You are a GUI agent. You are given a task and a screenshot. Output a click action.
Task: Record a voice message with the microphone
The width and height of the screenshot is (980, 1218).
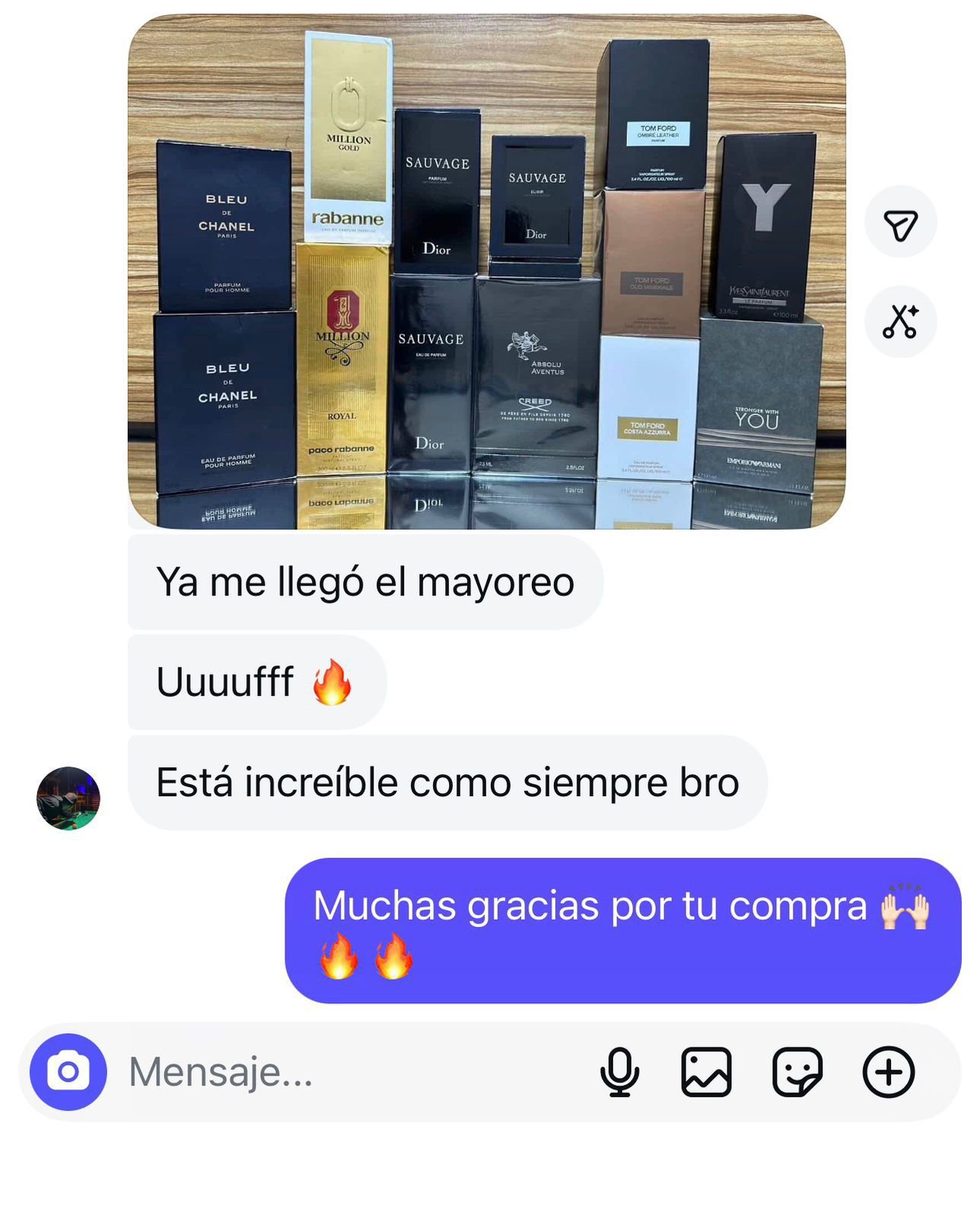pos(619,1072)
